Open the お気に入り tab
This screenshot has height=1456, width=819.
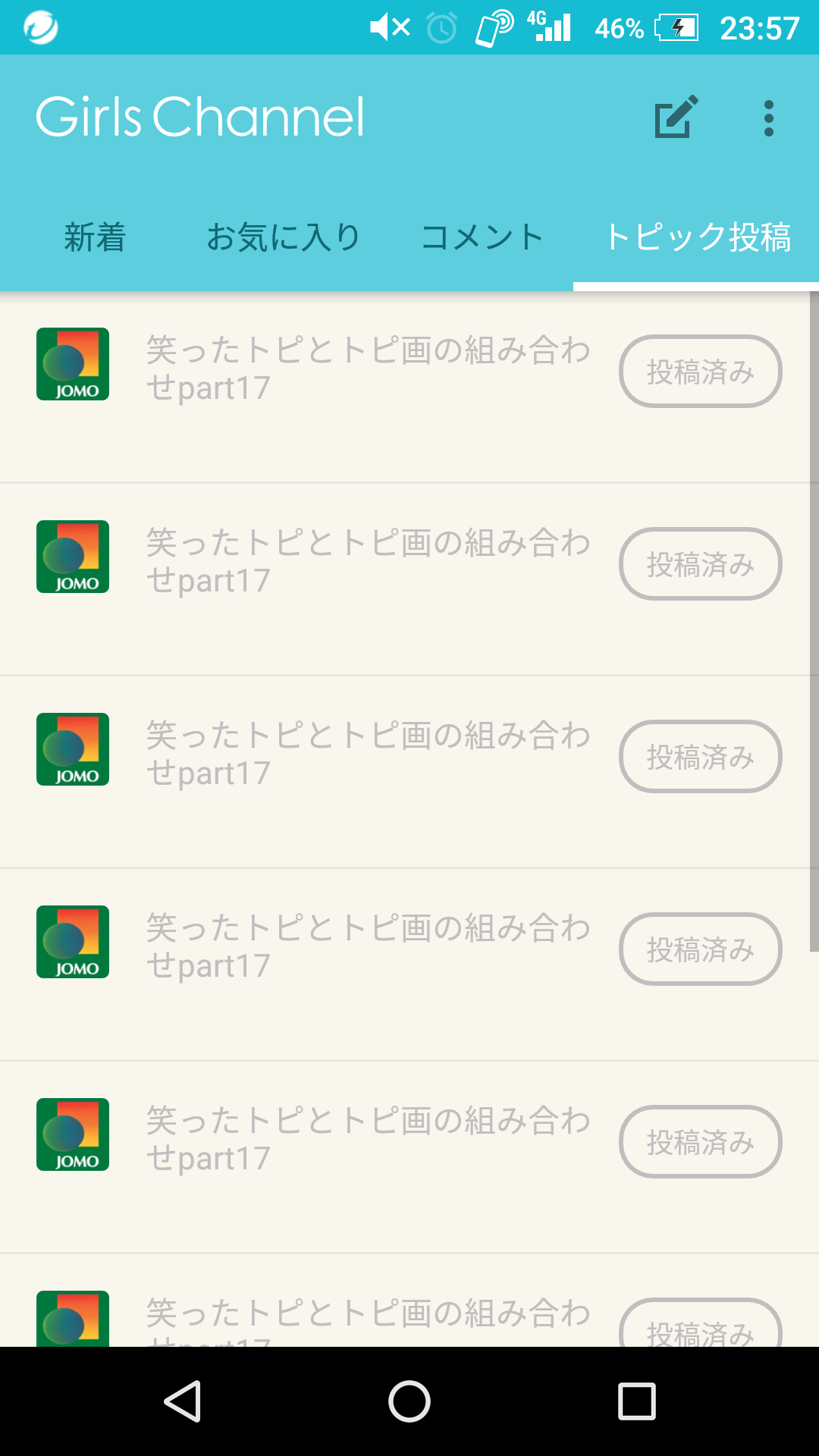283,237
